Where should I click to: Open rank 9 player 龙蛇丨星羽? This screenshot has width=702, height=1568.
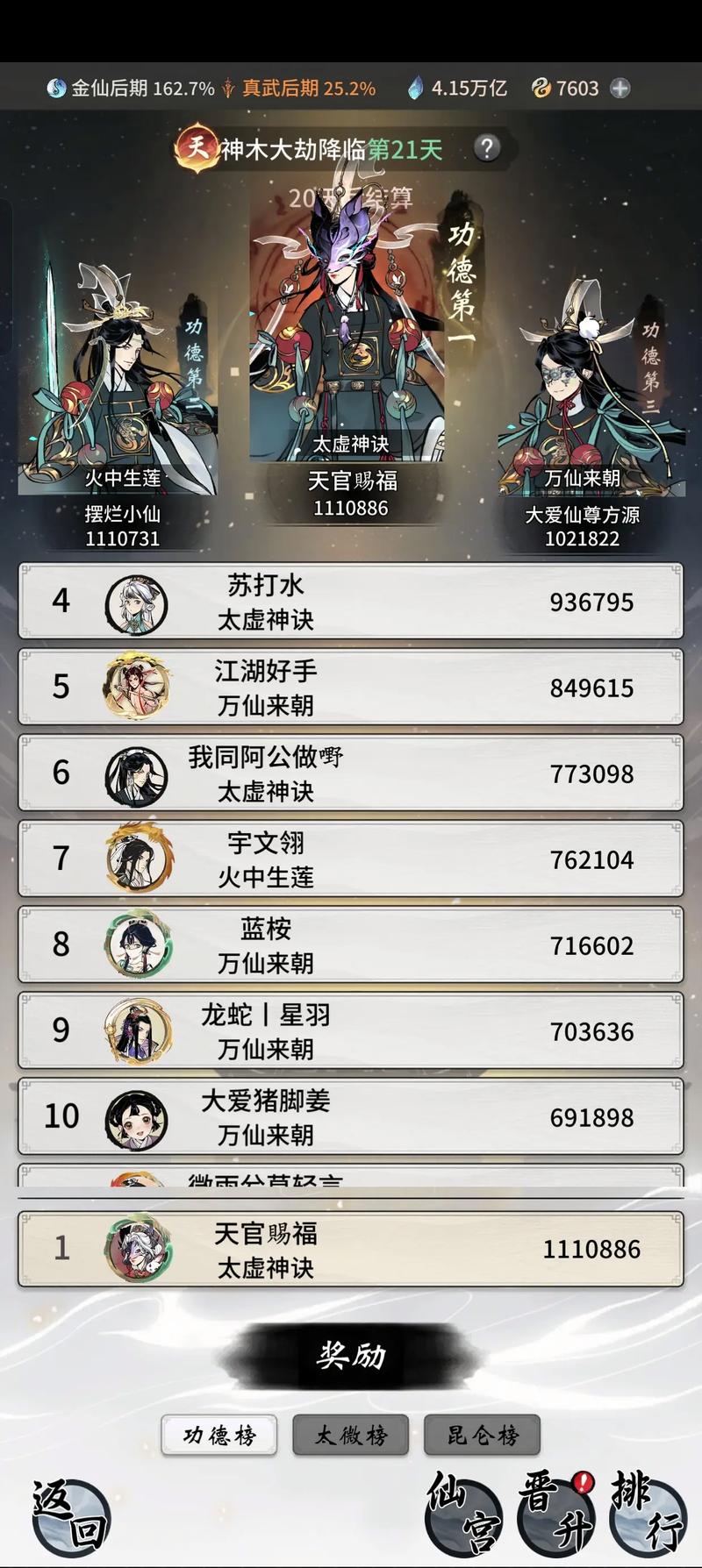351,1031
